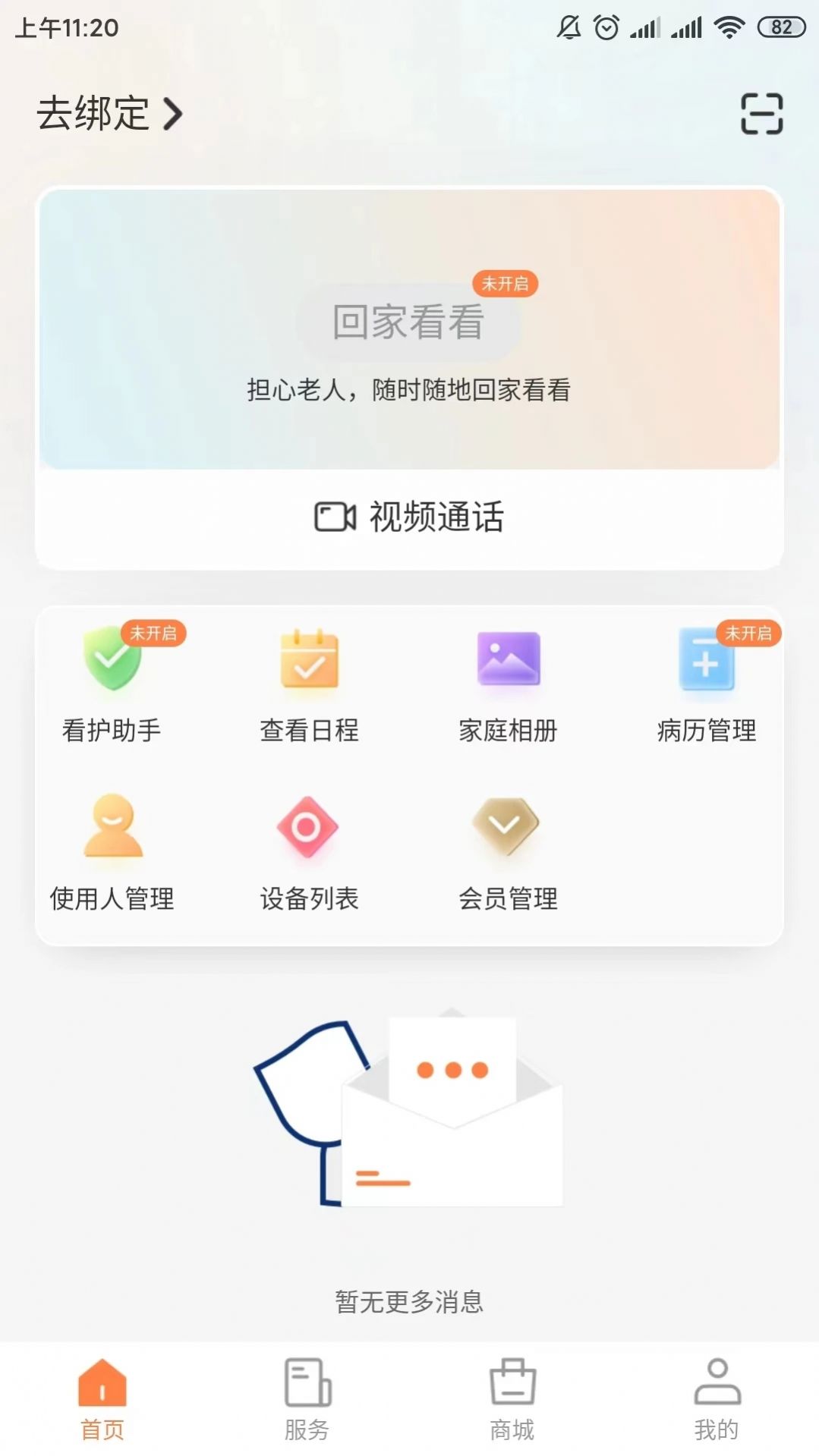Image resolution: width=819 pixels, height=1456 pixels.
Task: Open 查看日程
Action: click(x=309, y=683)
